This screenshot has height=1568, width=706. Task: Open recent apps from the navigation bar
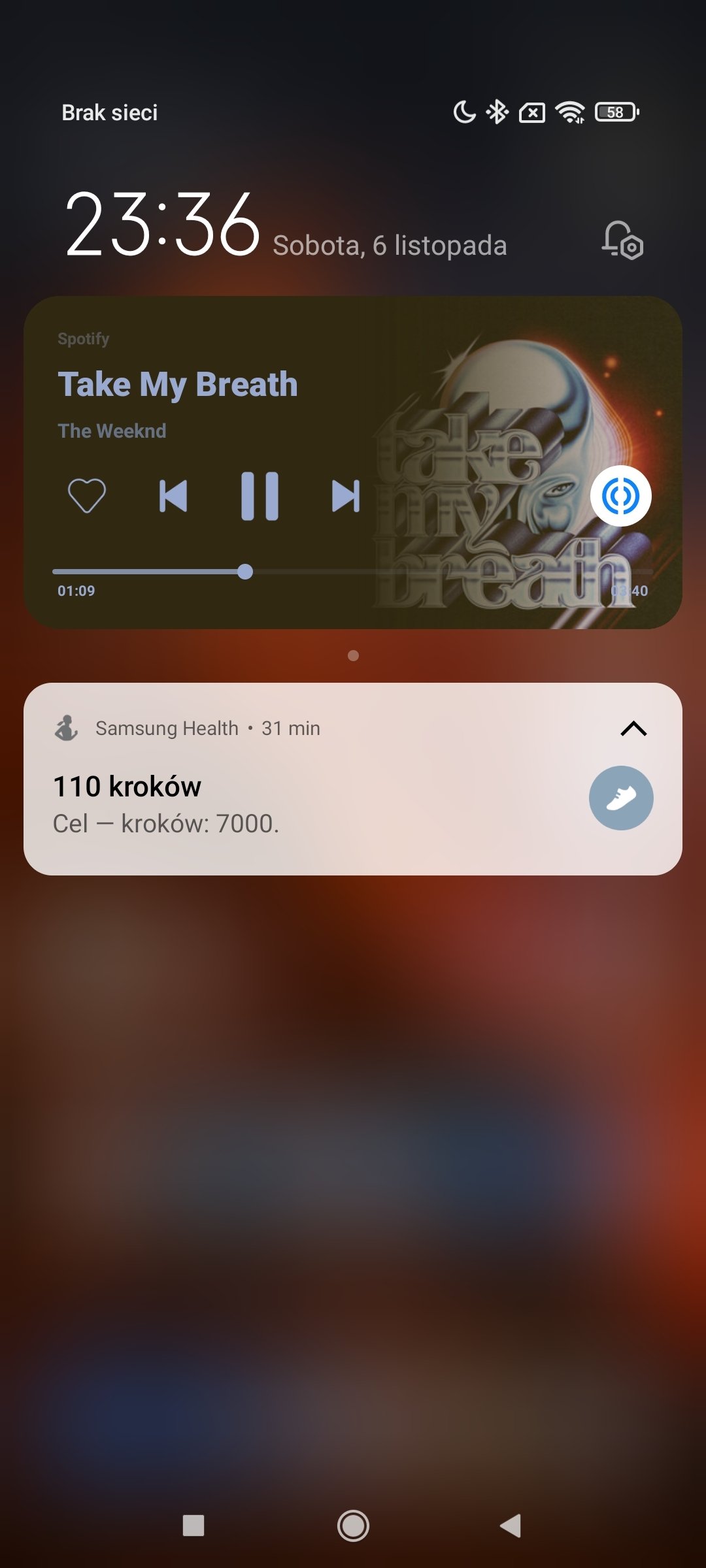click(193, 1526)
